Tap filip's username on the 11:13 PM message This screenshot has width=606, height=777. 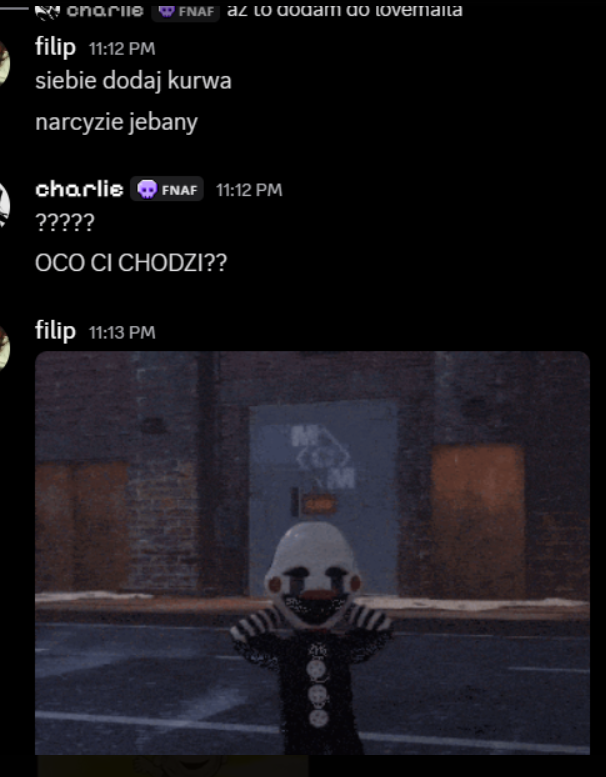pos(55,331)
